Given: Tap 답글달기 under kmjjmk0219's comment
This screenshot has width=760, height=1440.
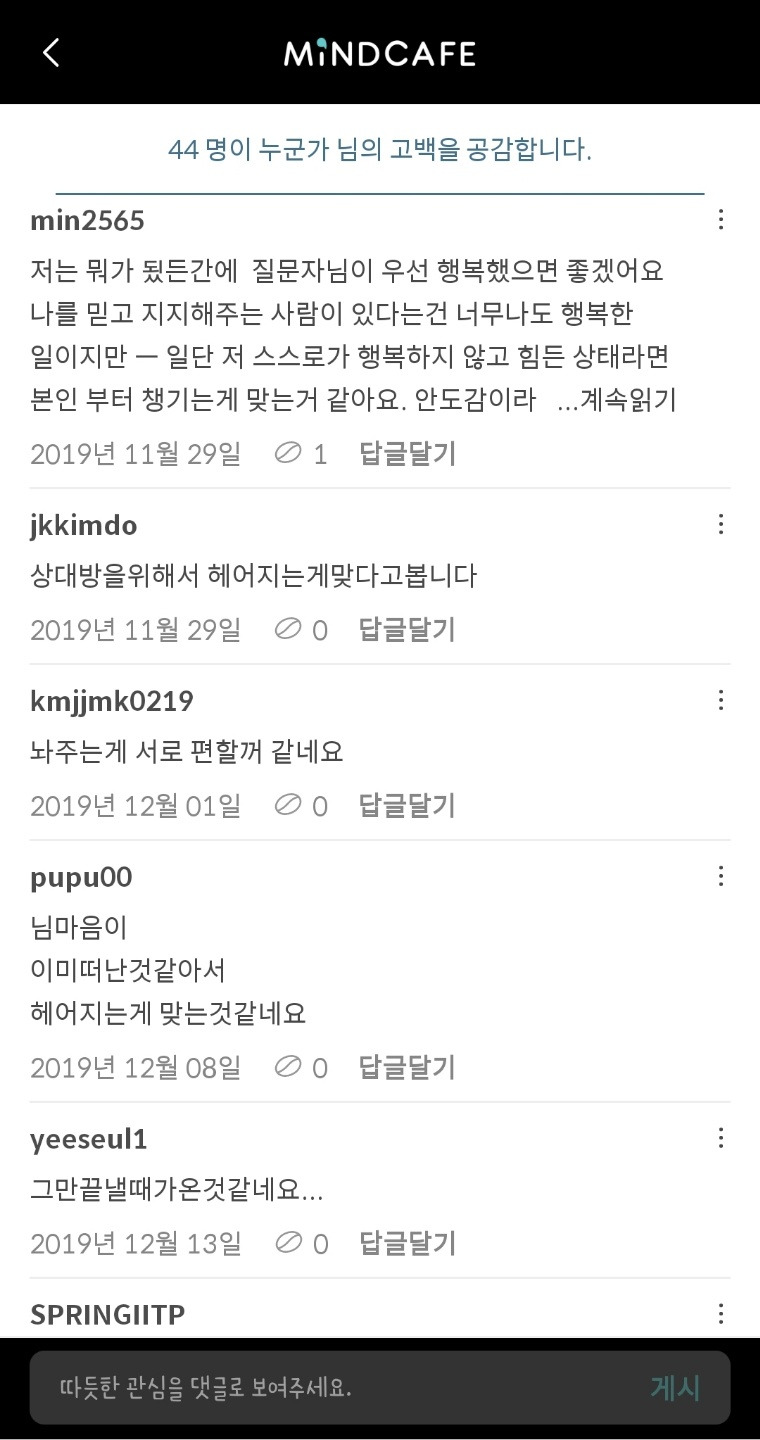Looking at the screenshot, I should (x=406, y=805).
